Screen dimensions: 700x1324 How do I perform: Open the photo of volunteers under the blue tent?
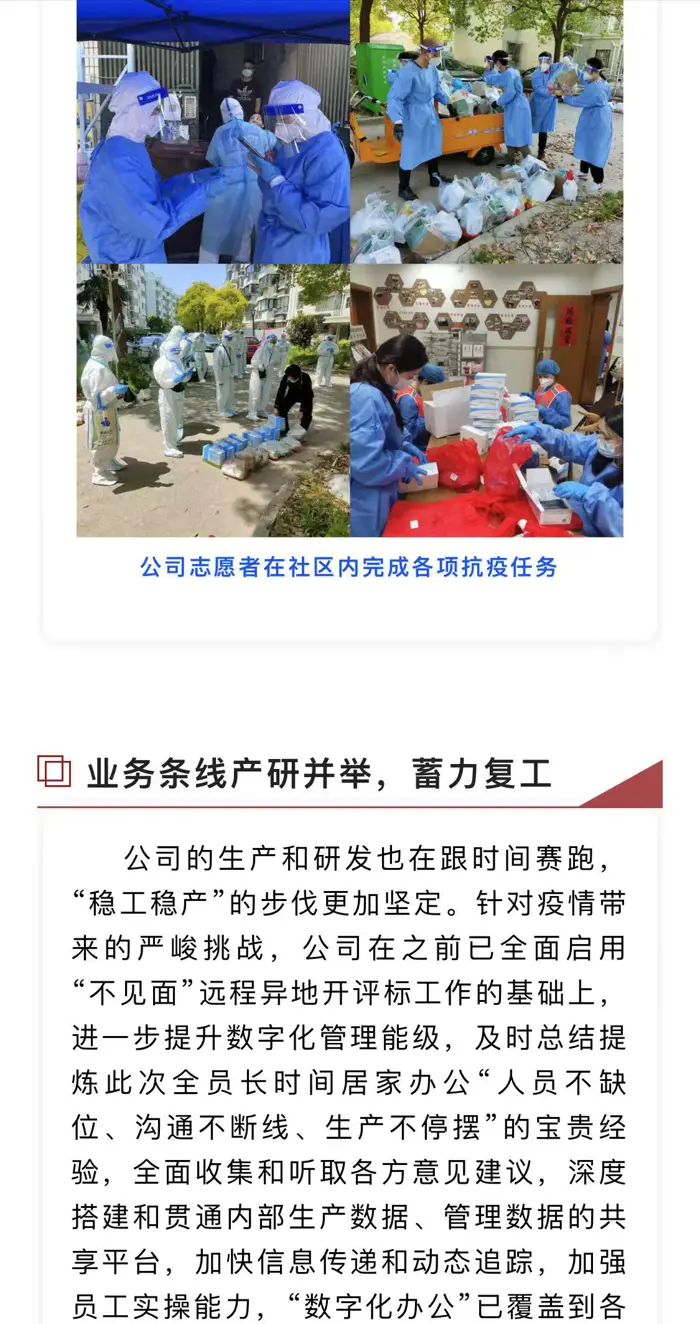pos(213,131)
